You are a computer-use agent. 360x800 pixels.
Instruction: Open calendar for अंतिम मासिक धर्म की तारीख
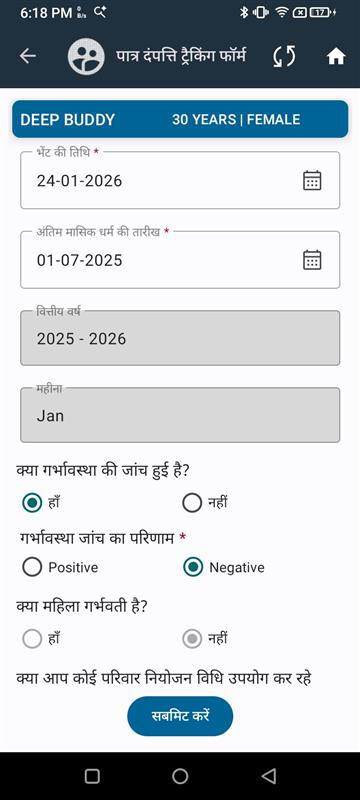coord(312,260)
